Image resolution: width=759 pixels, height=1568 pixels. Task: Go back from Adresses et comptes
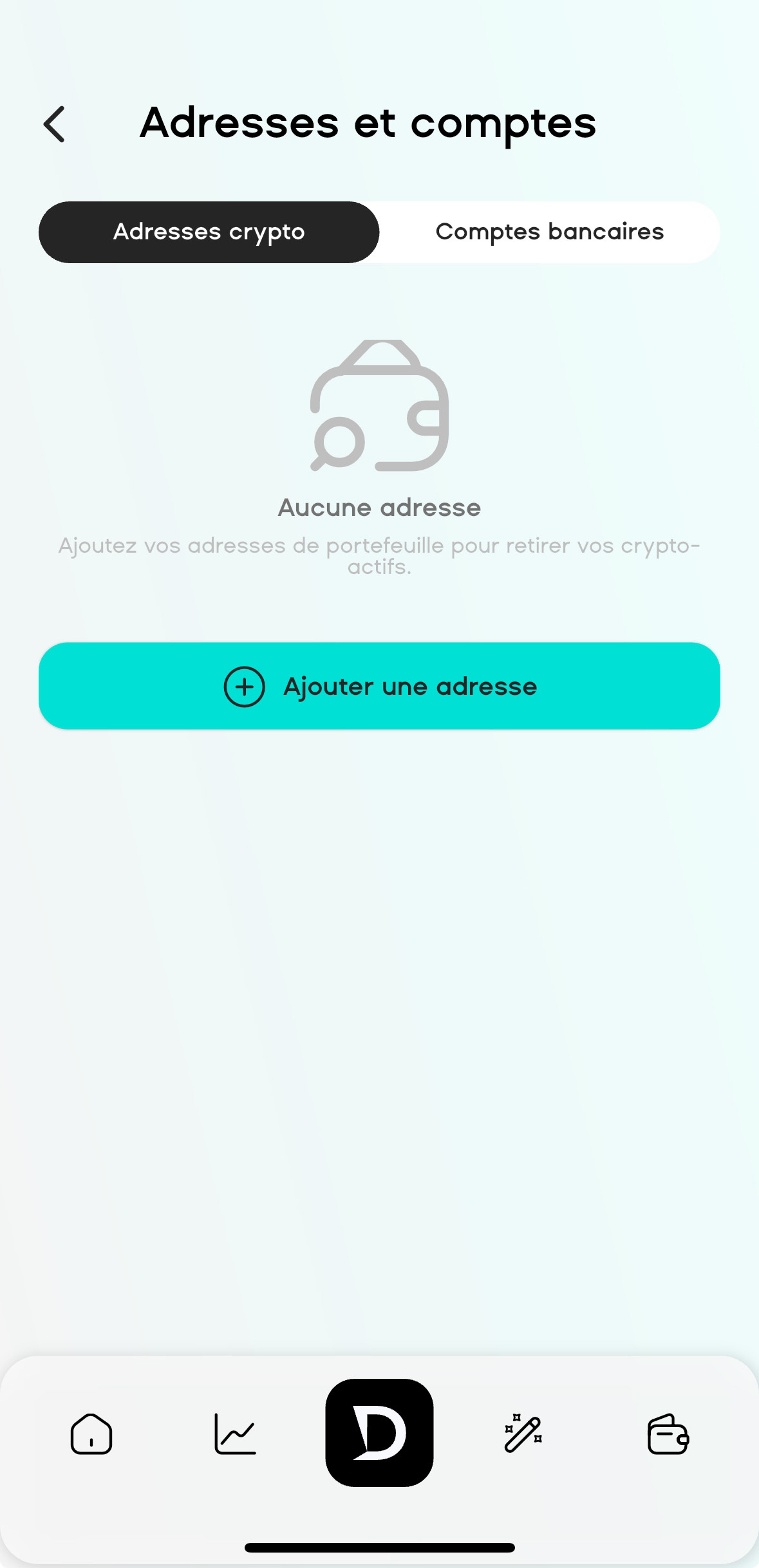(x=55, y=124)
